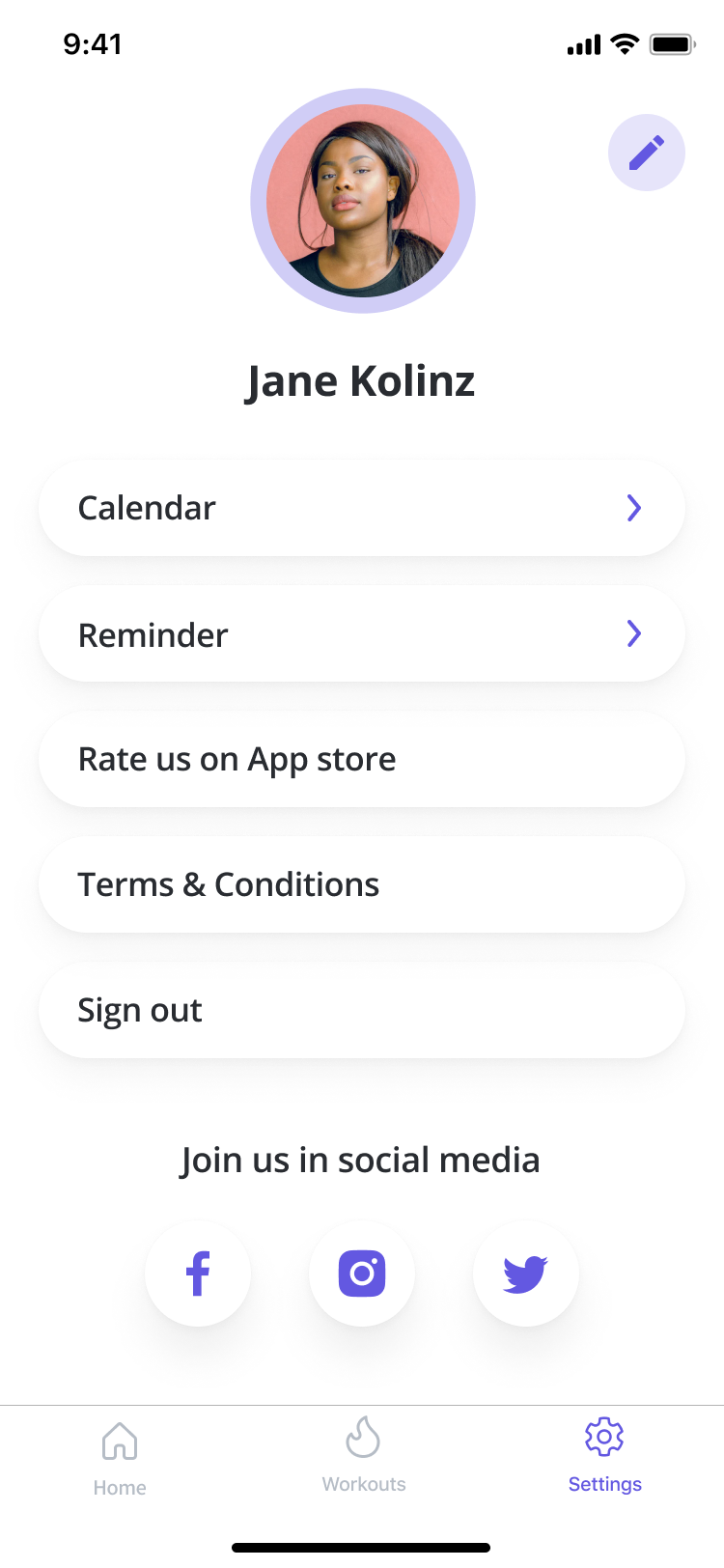The height and width of the screenshot is (1568, 724).
Task: Tap Sign out
Action: point(362,1010)
